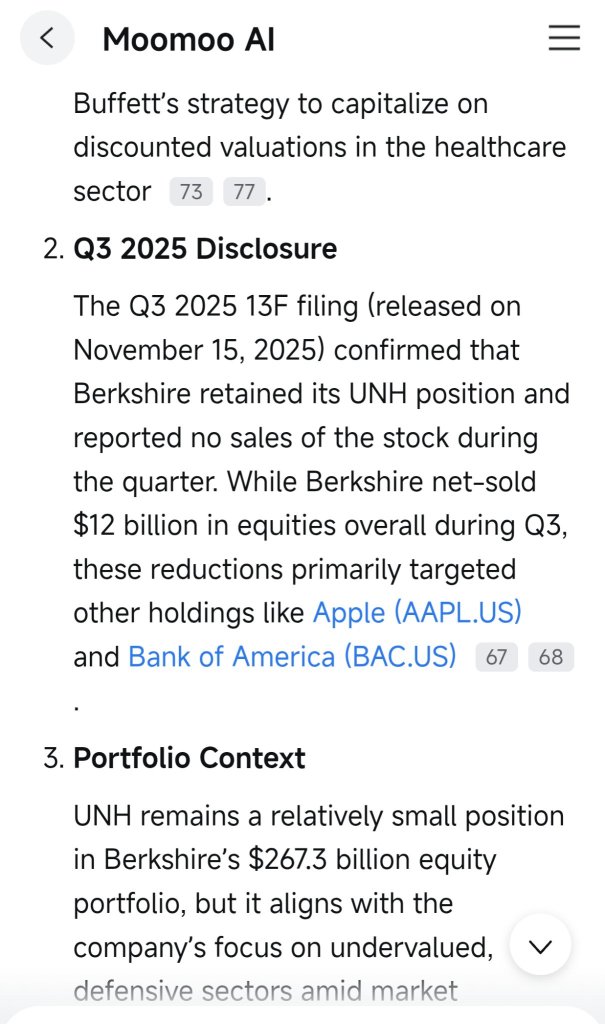Open citation 68
Screen dimensions: 605x1024
(550, 657)
